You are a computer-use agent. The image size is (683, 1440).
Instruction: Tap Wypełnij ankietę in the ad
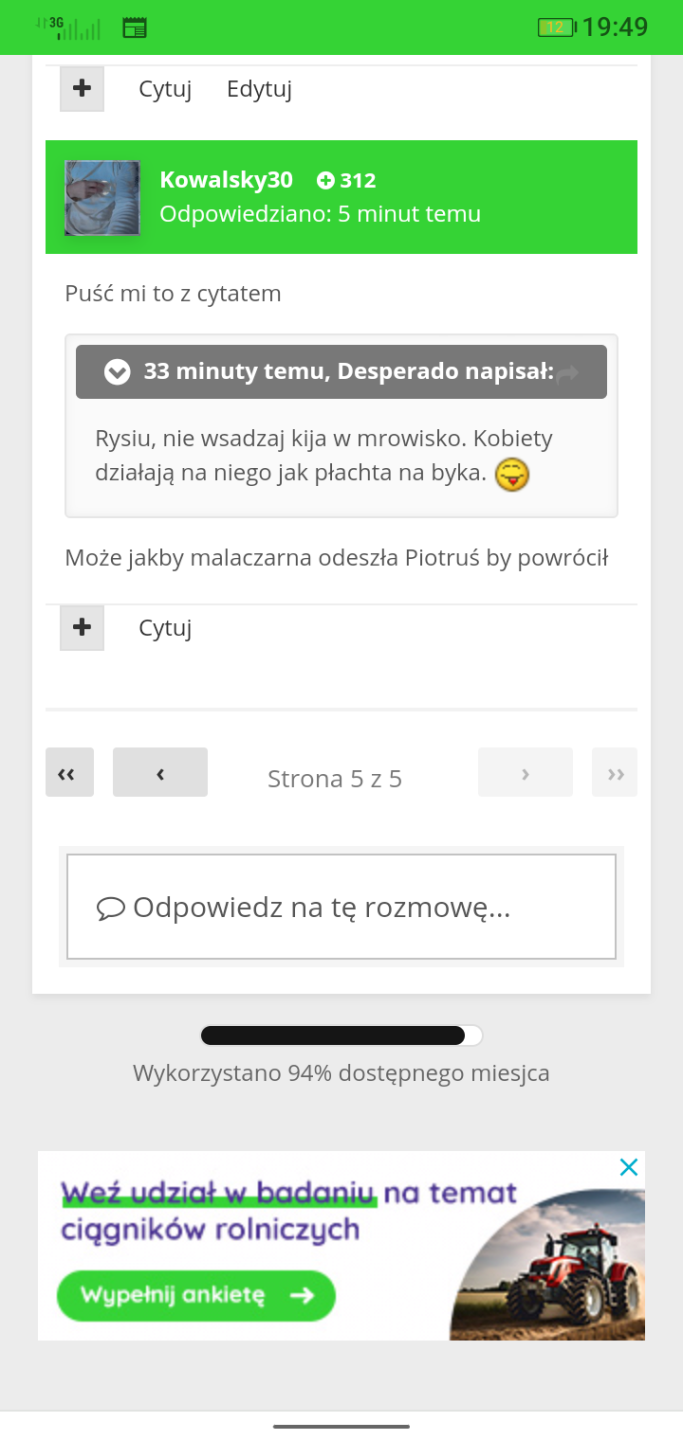pyautogui.click(x=196, y=1296)
